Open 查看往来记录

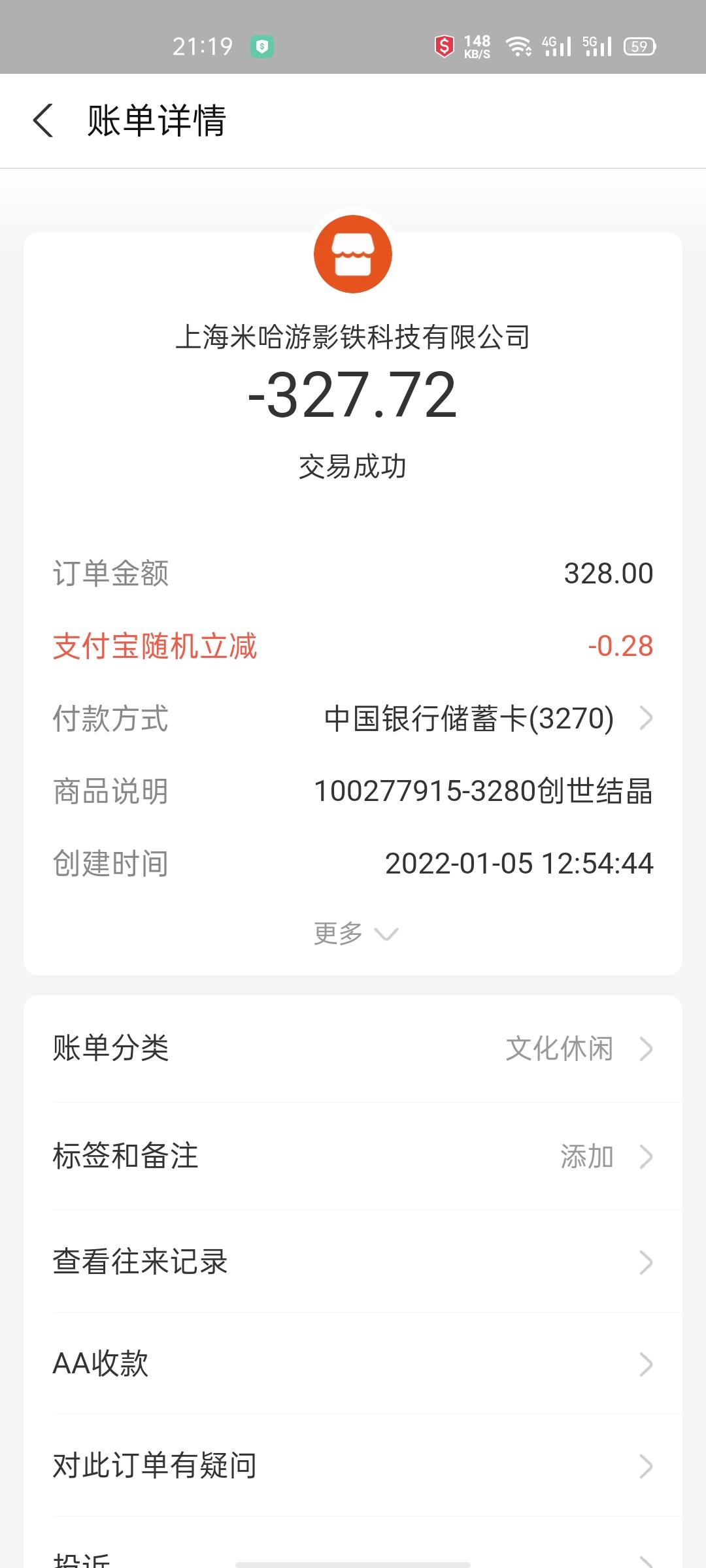(353, 1262)
